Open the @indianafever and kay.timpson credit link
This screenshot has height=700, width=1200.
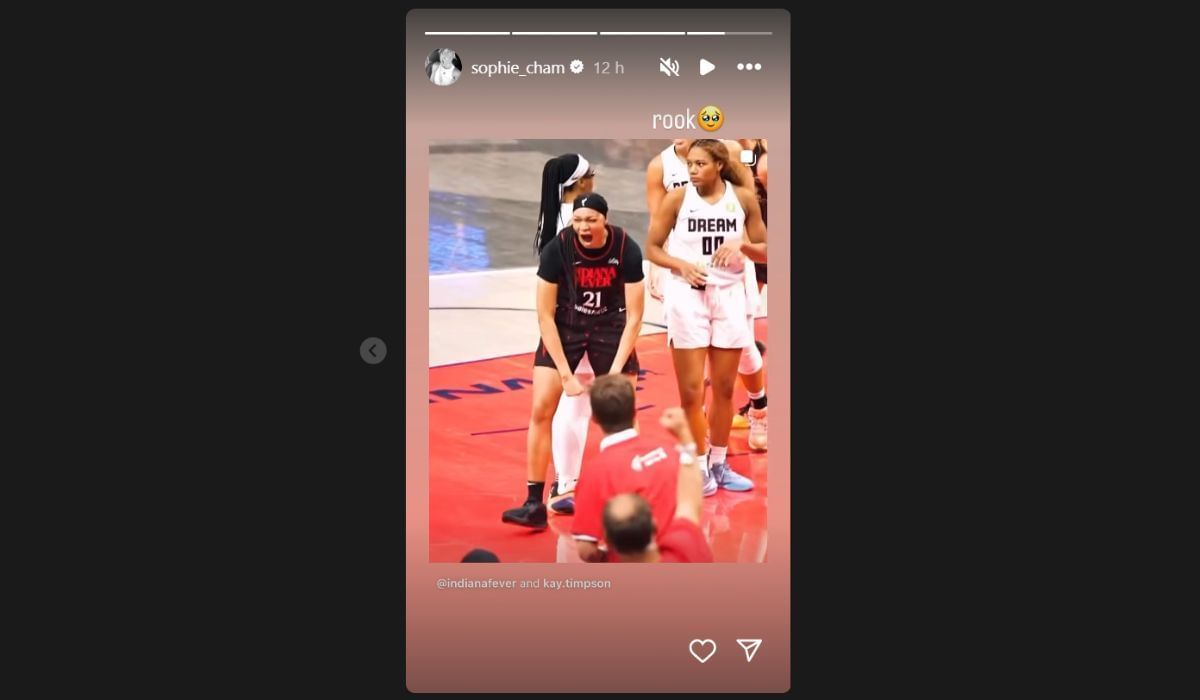pyautogui.click(x=523, y=583)
